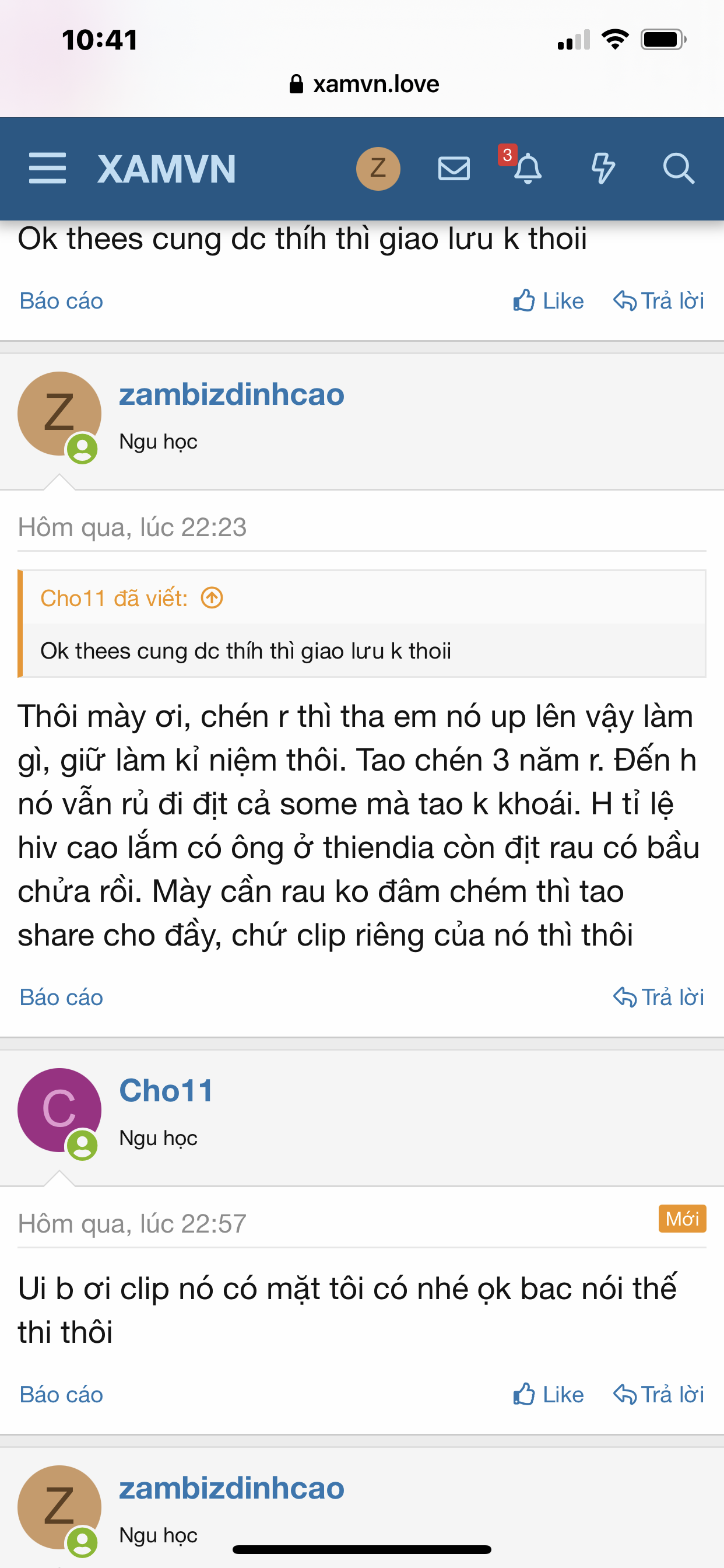Open zambizdinhcao's profile from the 22:23 post
This screenshot has height=1568, width=724.
(231, 394)
